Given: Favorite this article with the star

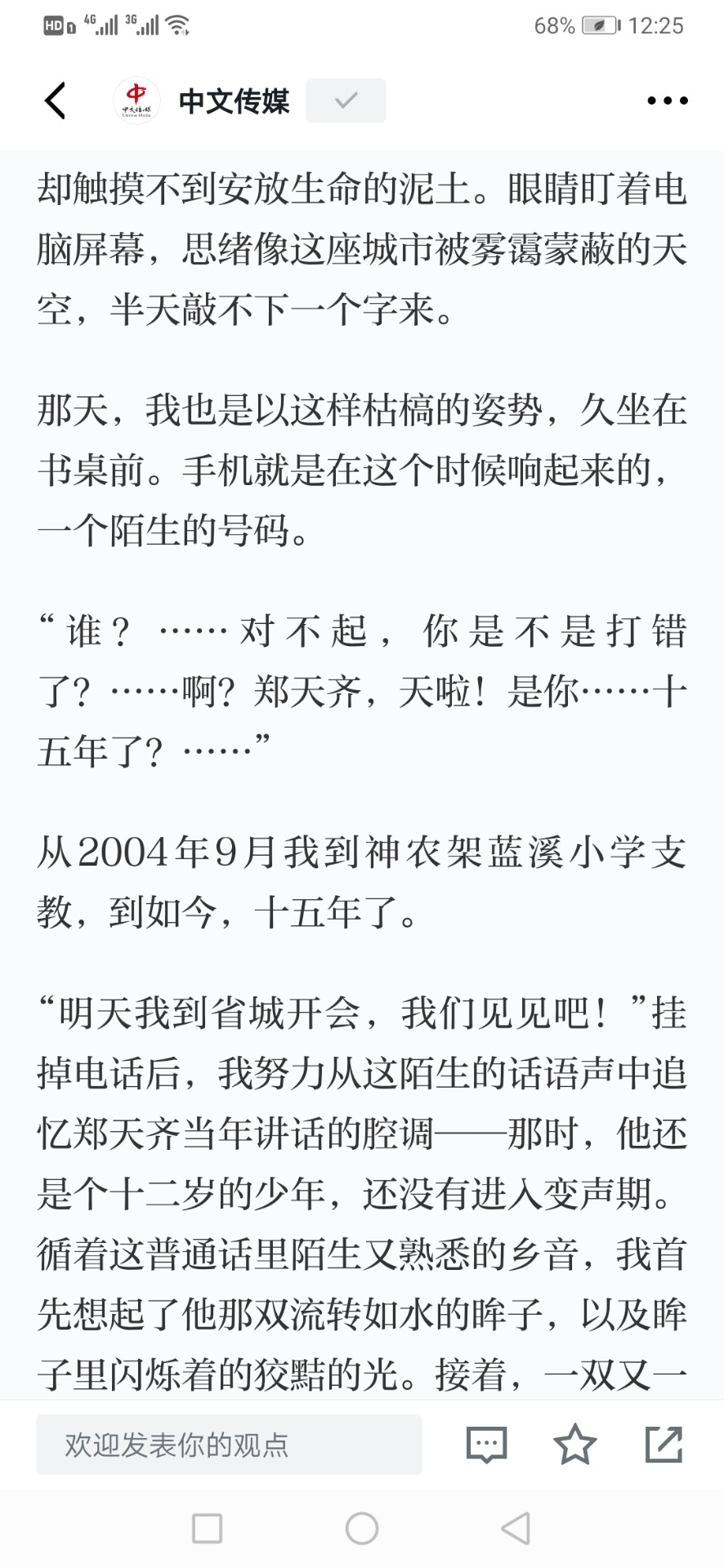Looking at the screenshot, I should coord(575,1444).
